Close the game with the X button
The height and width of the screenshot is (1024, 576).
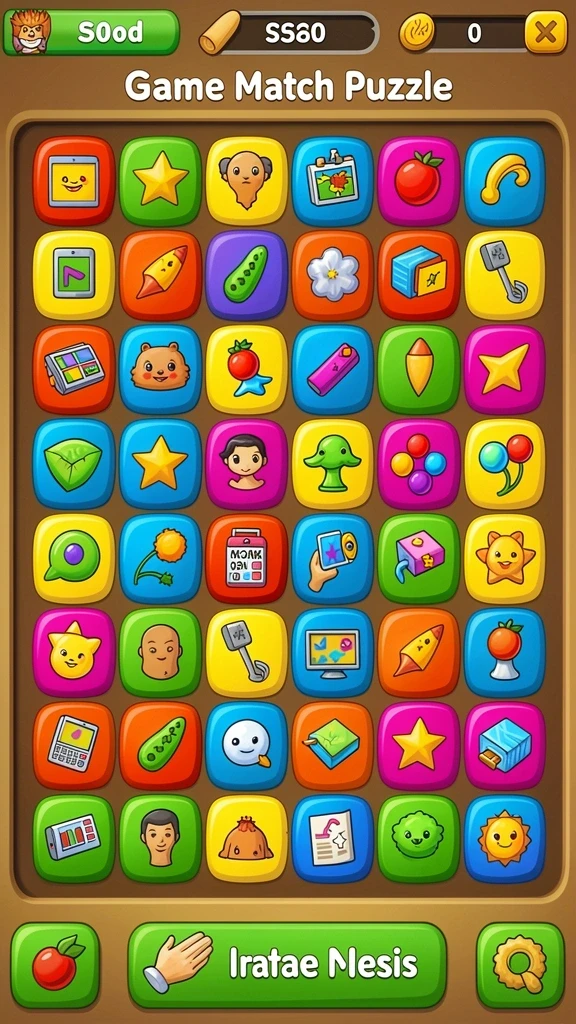click(x=545, y=32)
